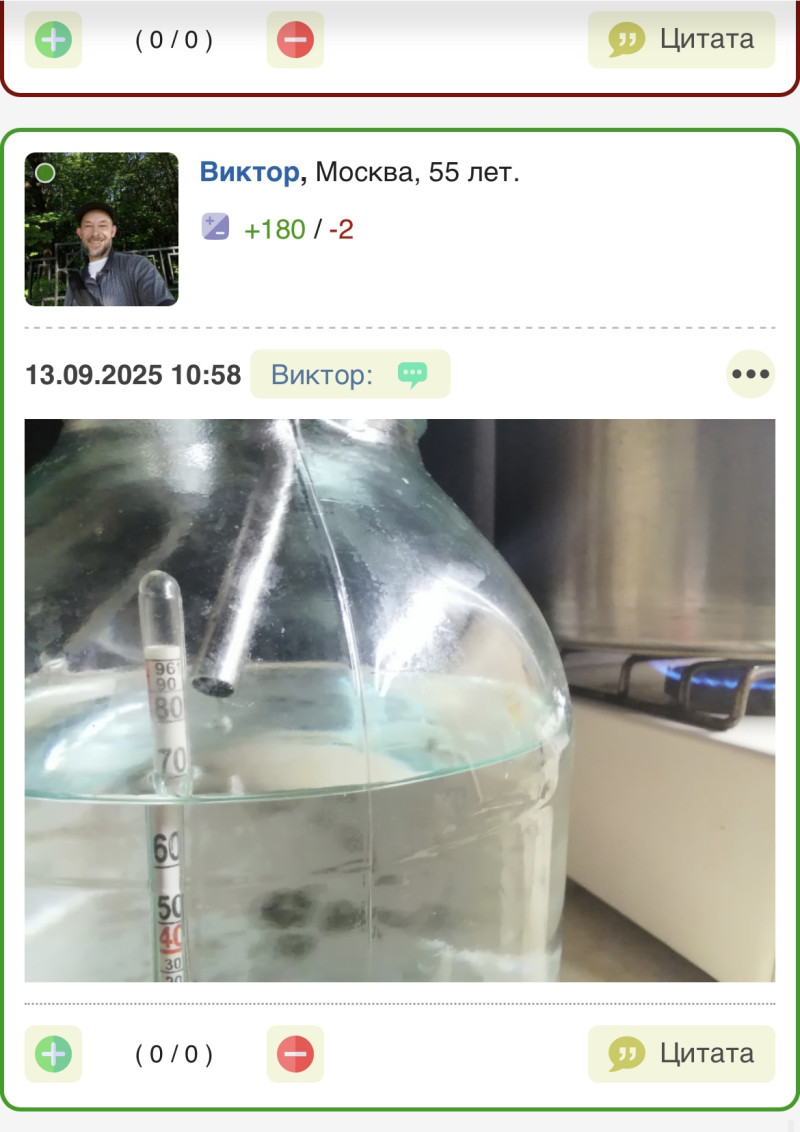Open Виктор's profile link
The width and height of the screenshot is (800, 1132).
(x=249, y=172)
